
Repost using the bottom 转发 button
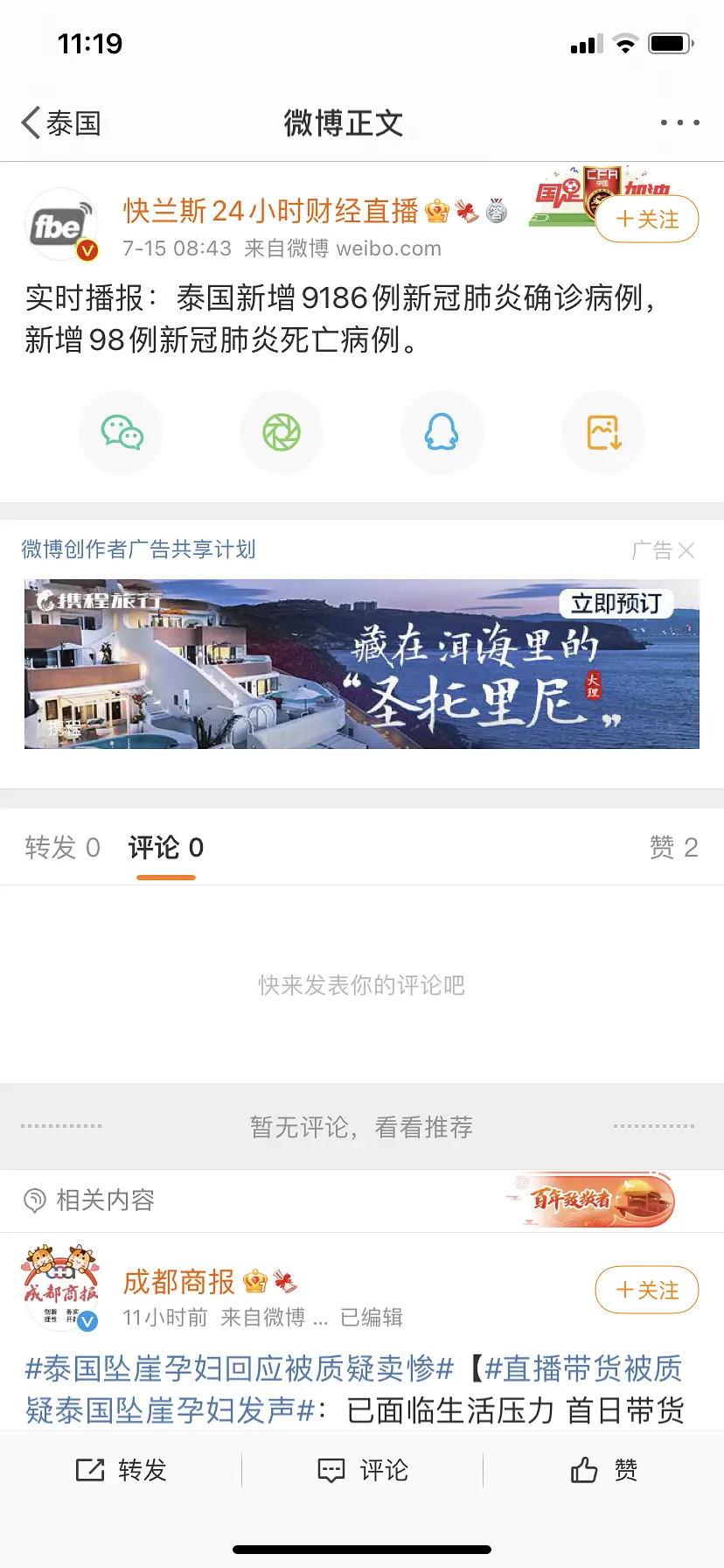(122, 1470)
